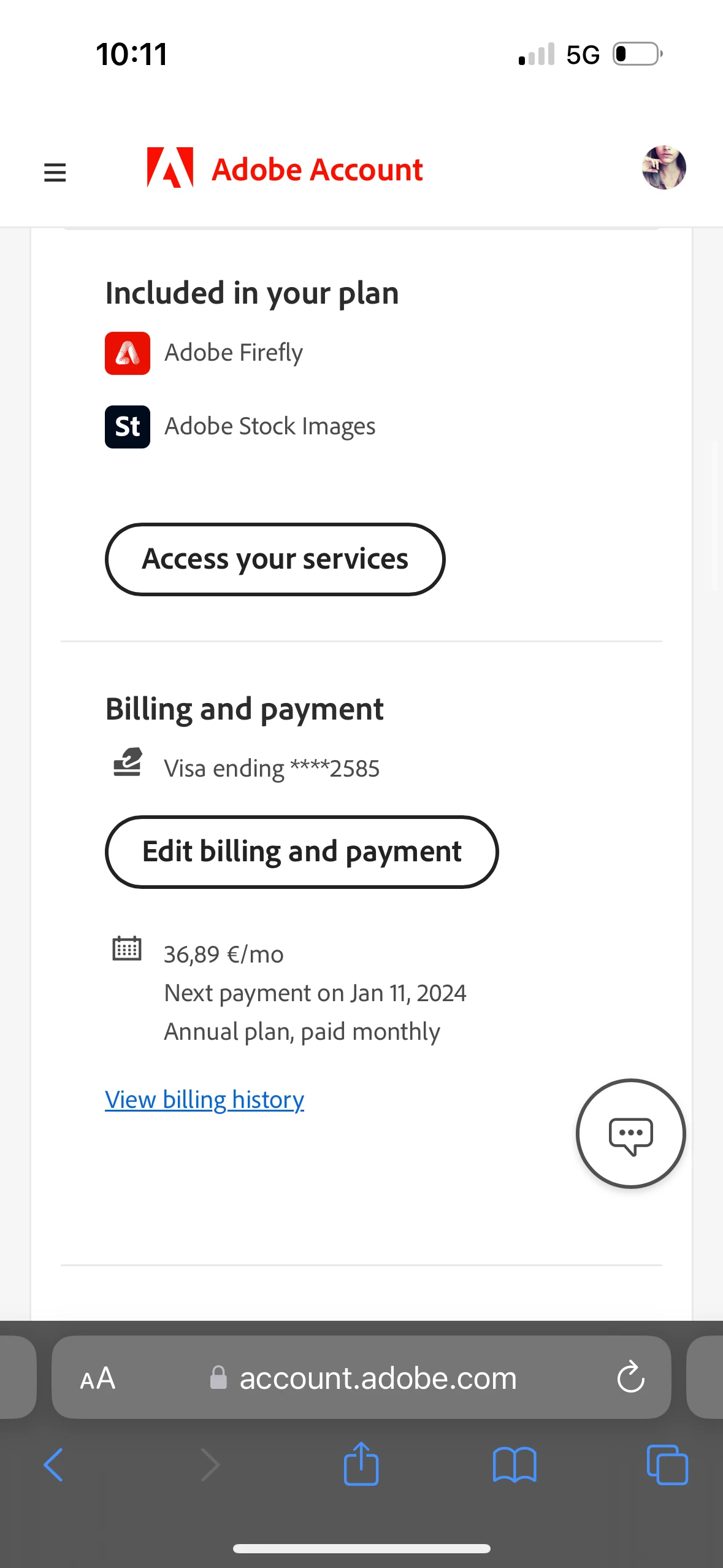Viewport: 723px width, 1568px height.
Task: Open the chat support bubble
Action: [630, 1133]
